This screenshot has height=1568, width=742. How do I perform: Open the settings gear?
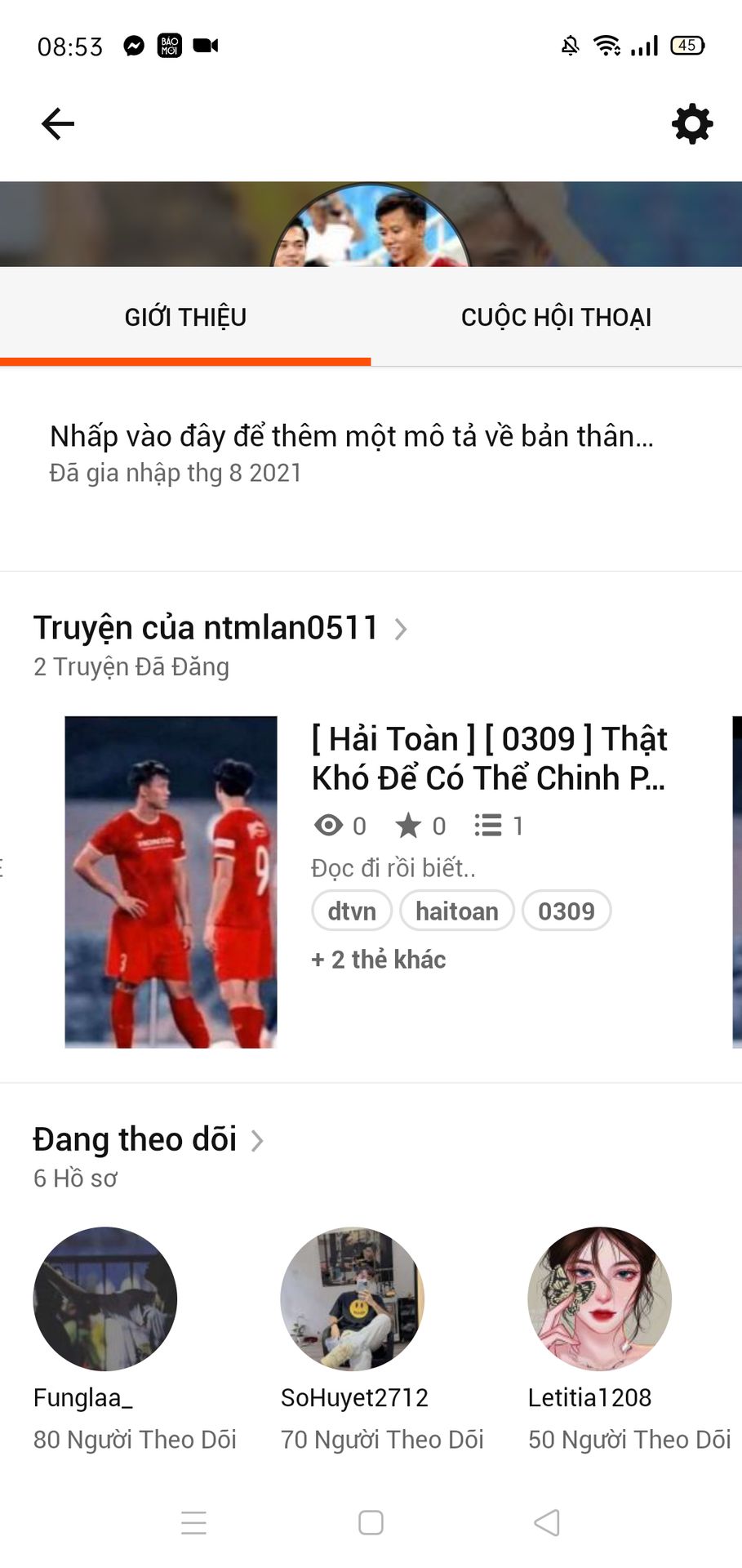click(692, 124)
